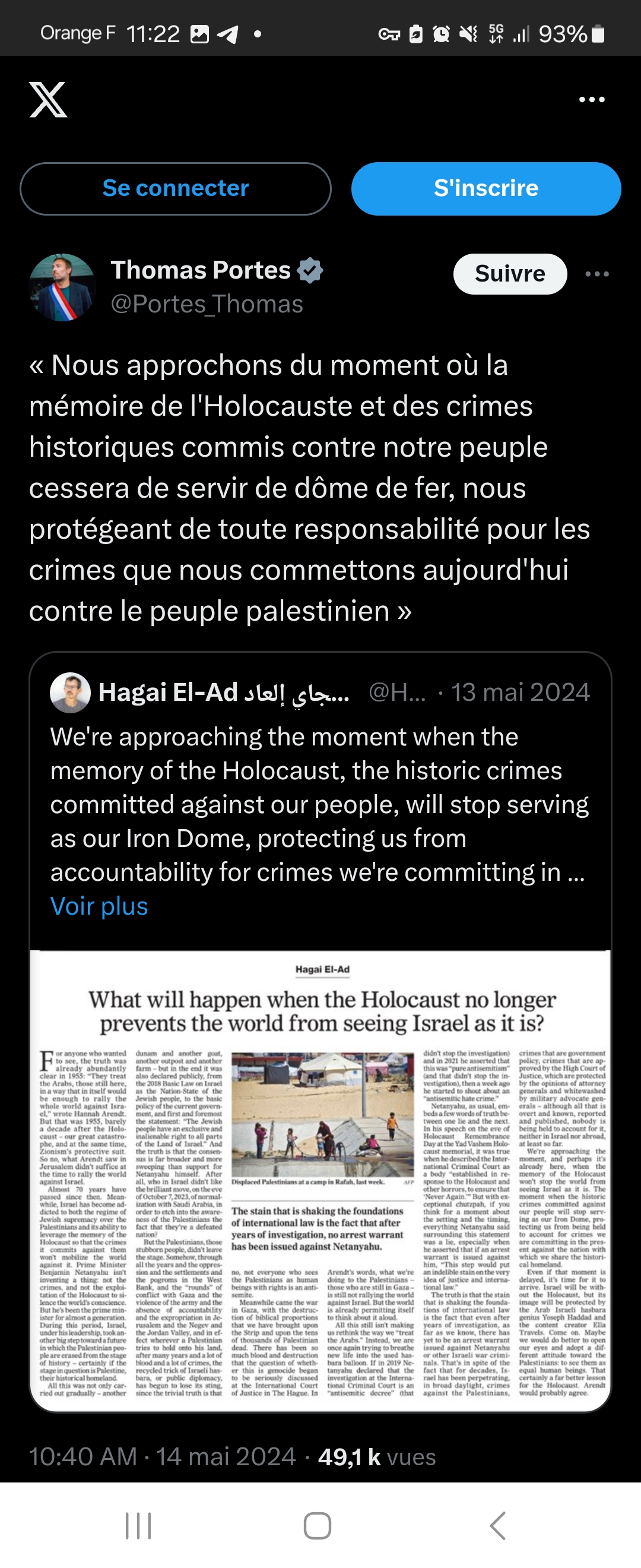Open the X logo home link
Viewport: 641px width, 1568px height.
48,99
